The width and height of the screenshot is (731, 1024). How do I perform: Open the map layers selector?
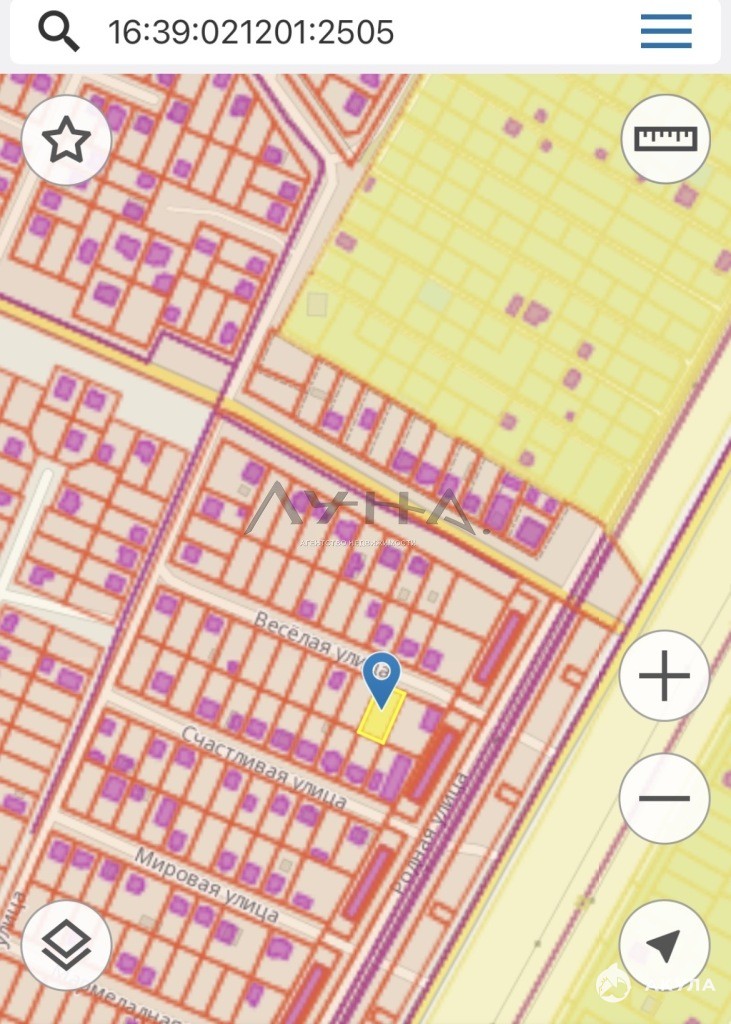[x=66, y=945]
